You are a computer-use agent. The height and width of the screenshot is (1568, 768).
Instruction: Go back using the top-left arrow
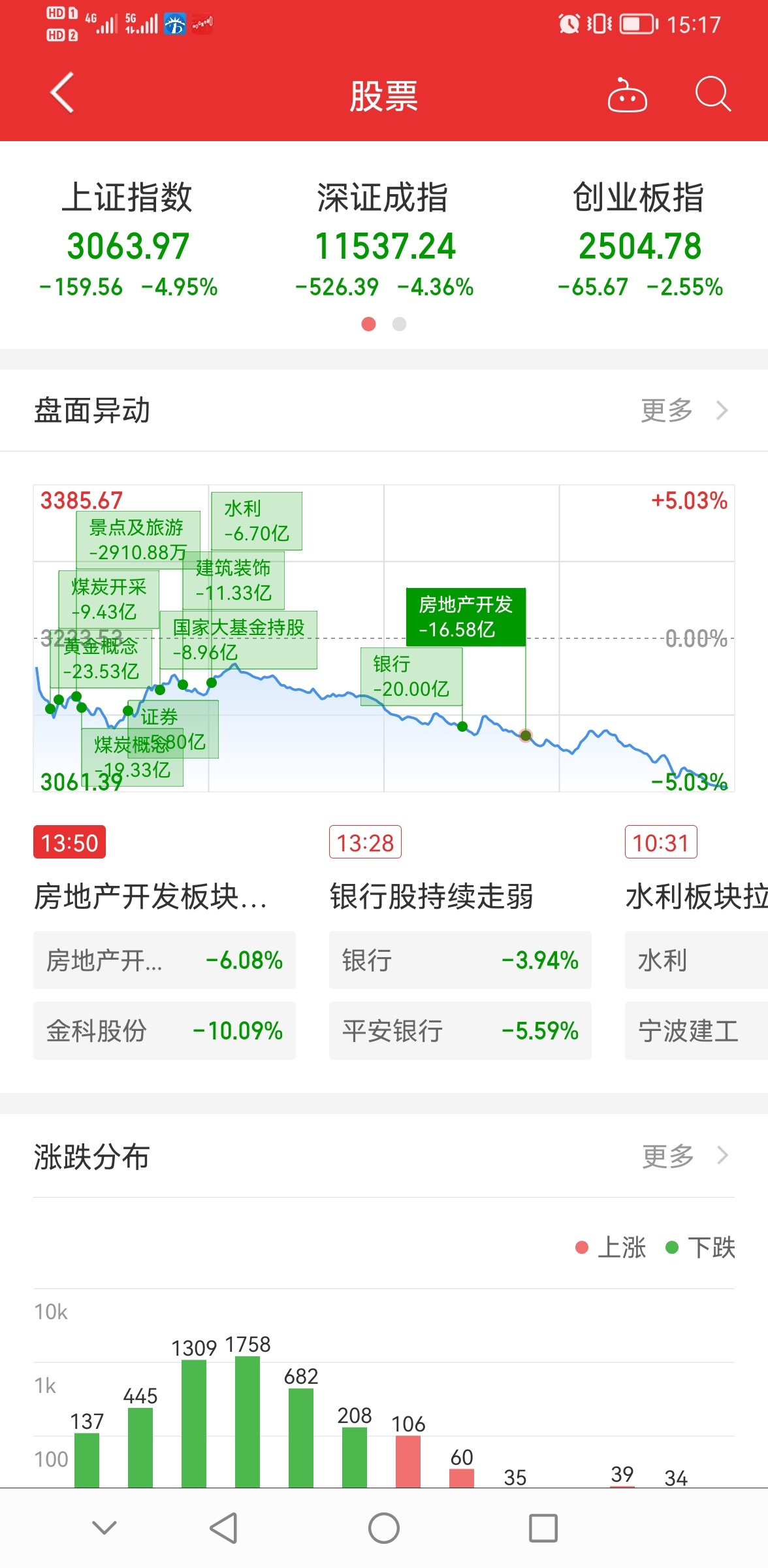63,93
